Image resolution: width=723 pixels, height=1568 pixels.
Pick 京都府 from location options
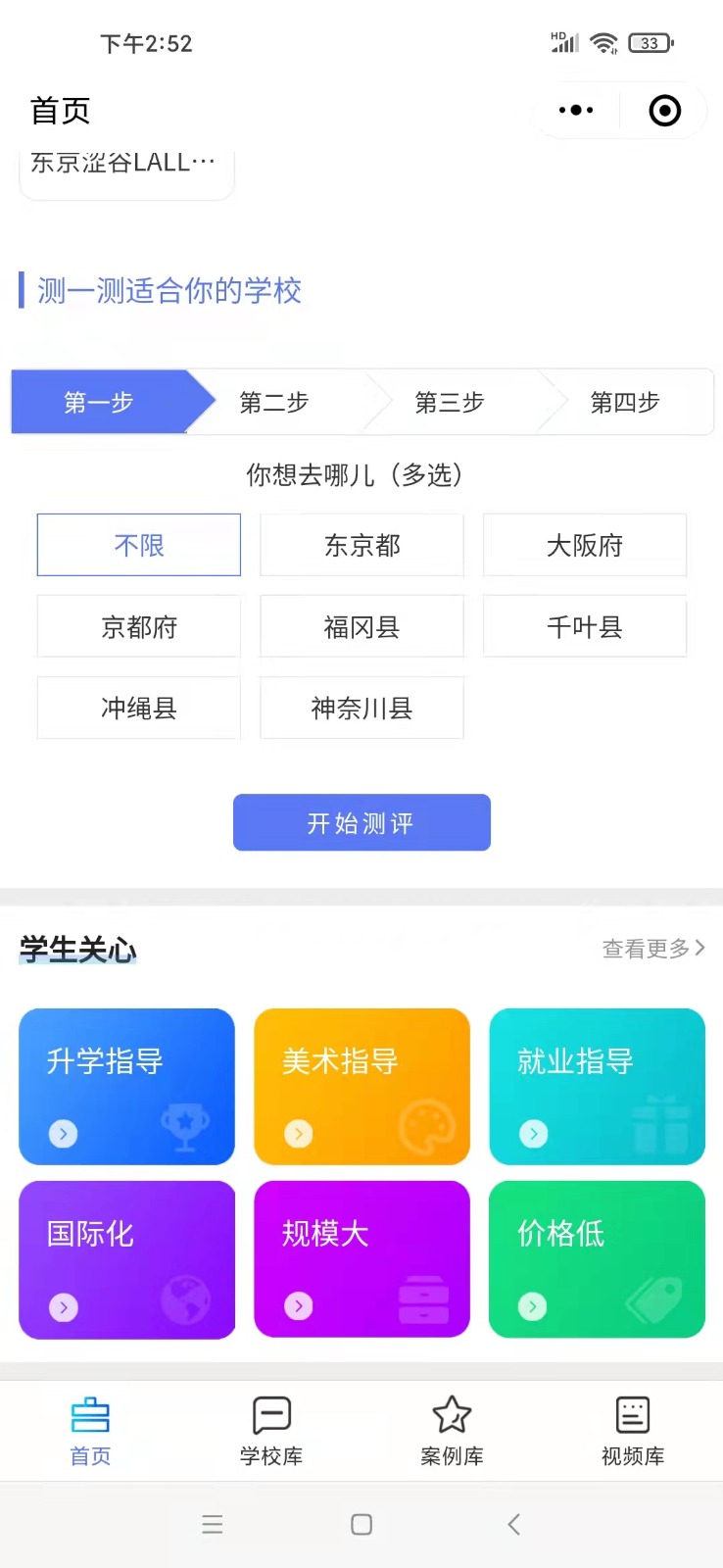[139, 626]
